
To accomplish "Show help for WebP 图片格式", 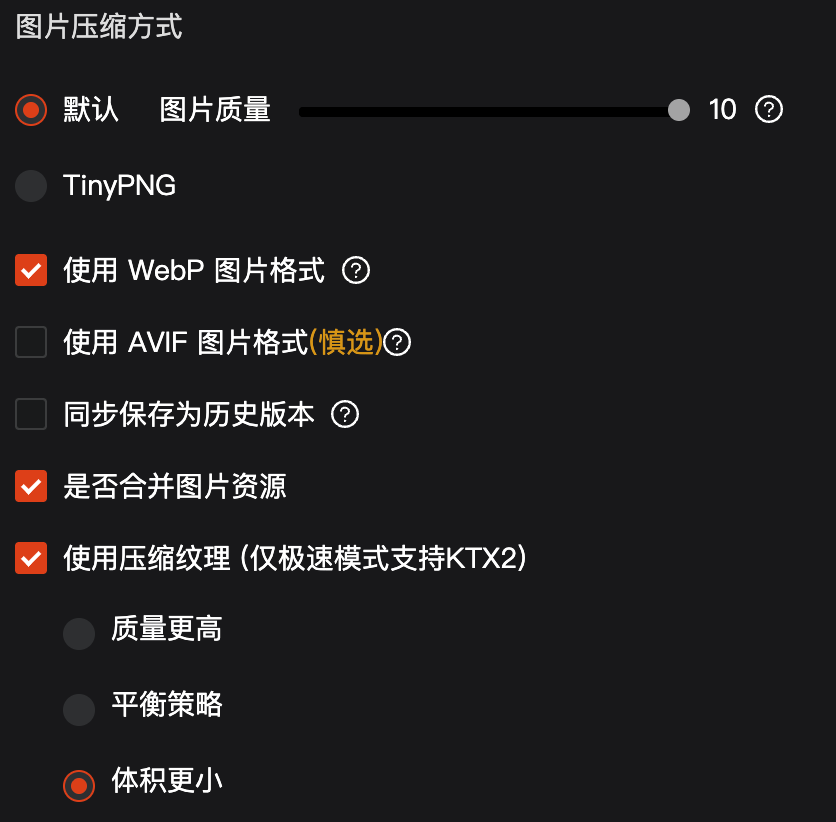I will 356,270.
